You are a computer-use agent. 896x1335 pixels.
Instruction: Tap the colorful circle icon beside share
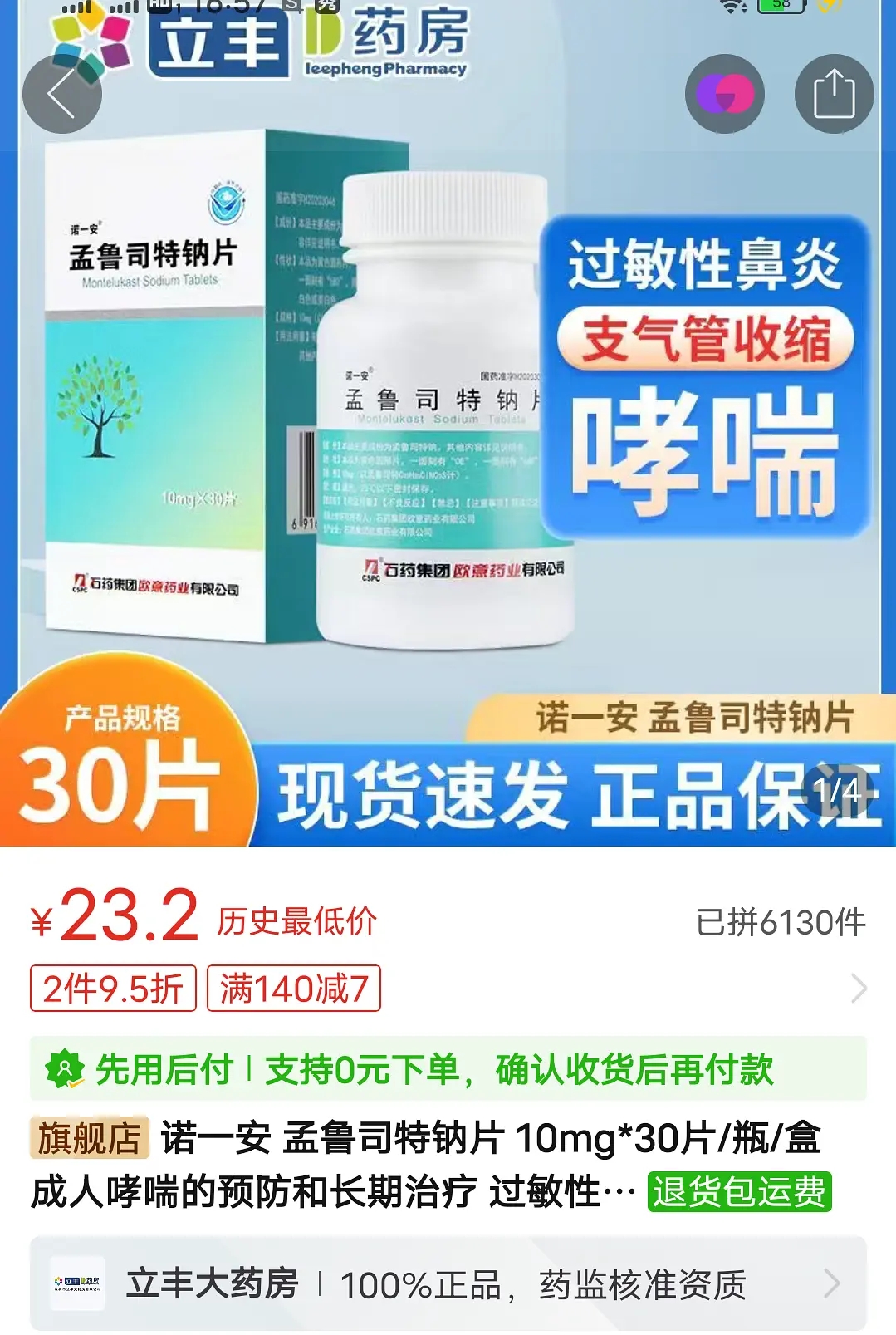pos(724,94)
